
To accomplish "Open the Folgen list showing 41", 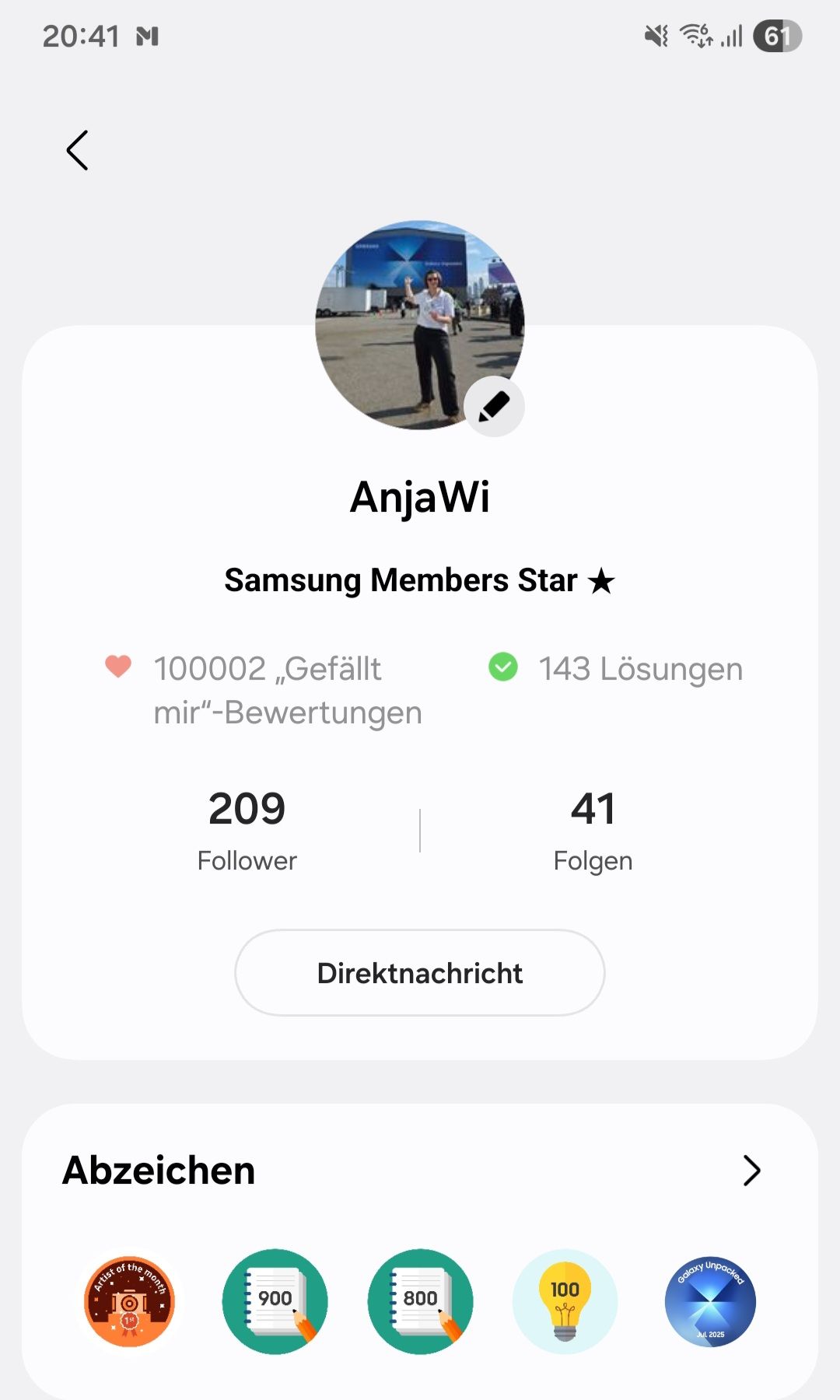I will (593, 828).
